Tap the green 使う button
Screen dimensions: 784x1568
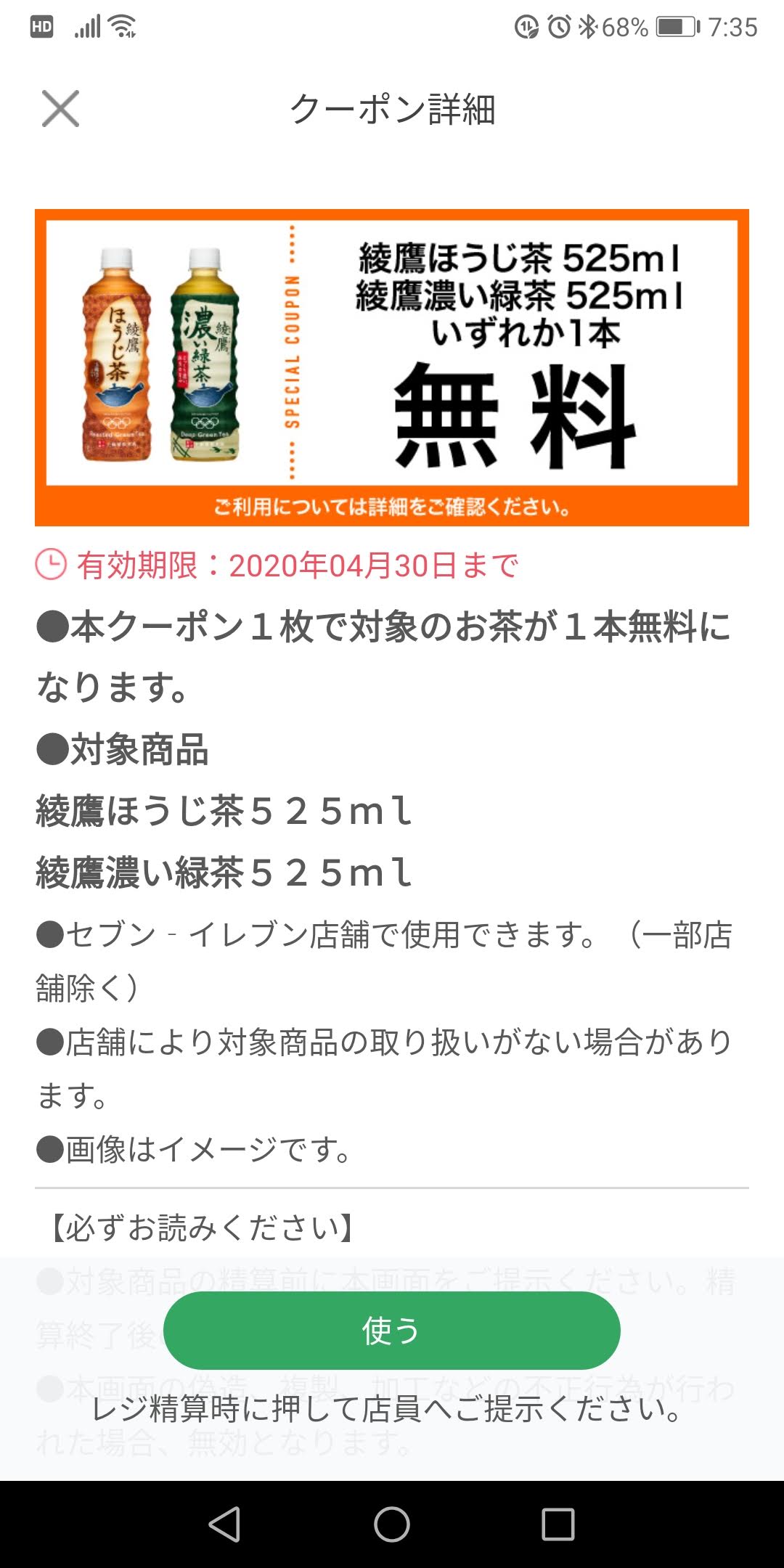pyautogui.click(x=391, y=1330)
